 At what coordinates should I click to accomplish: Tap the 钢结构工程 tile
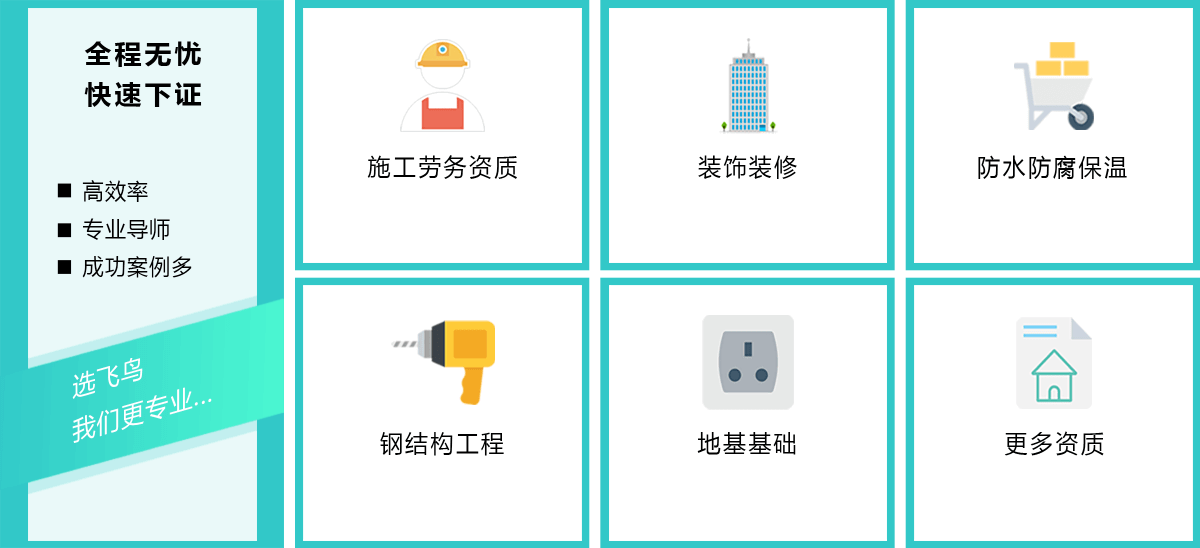[442, 412]
